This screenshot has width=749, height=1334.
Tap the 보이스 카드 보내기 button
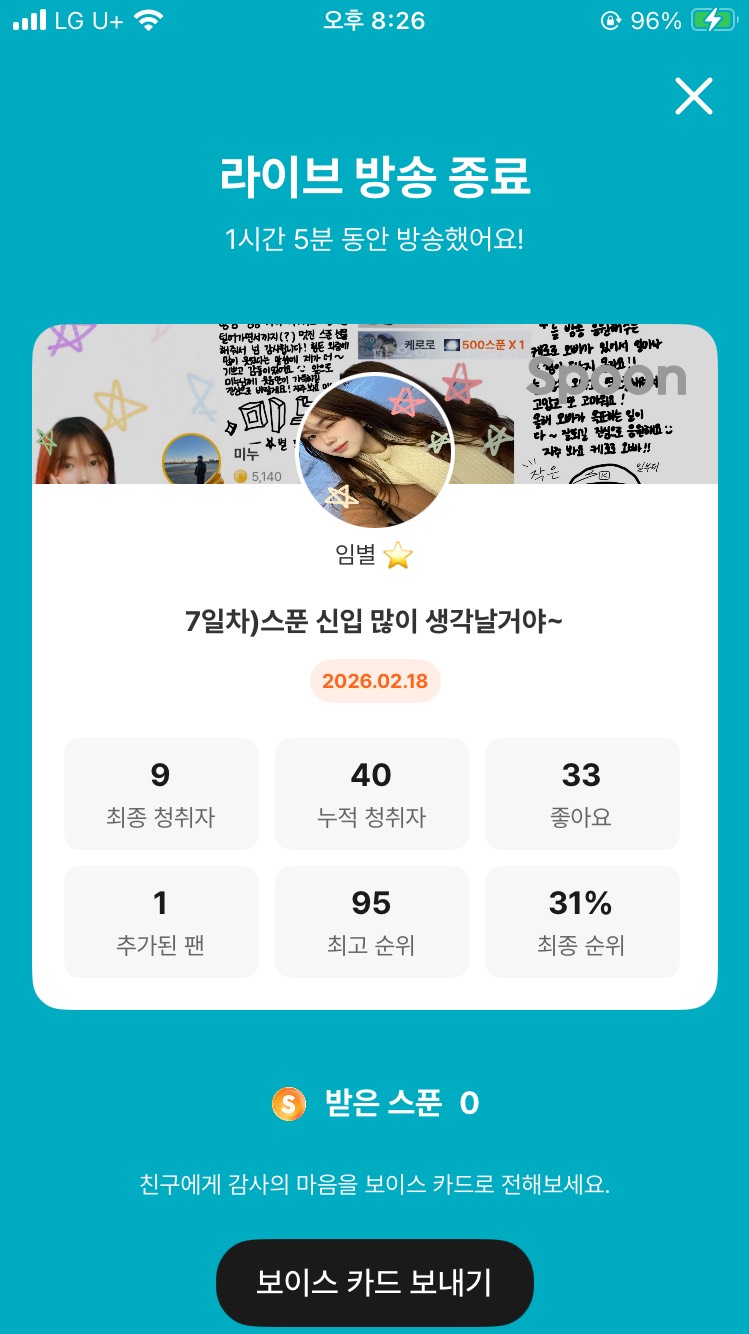tap(374, 1283)
